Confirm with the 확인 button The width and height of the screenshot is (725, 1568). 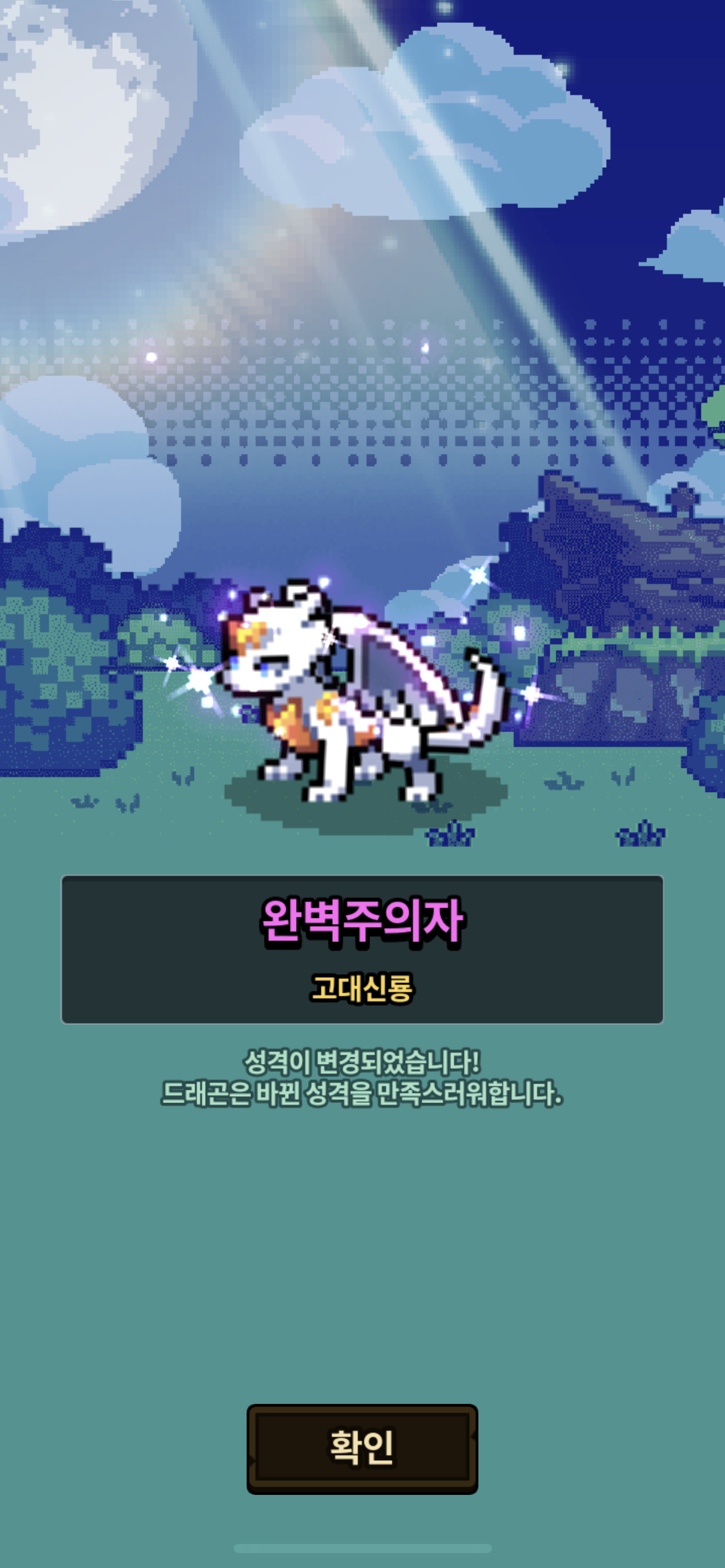pyautogui.click(x=362, y=1448)
